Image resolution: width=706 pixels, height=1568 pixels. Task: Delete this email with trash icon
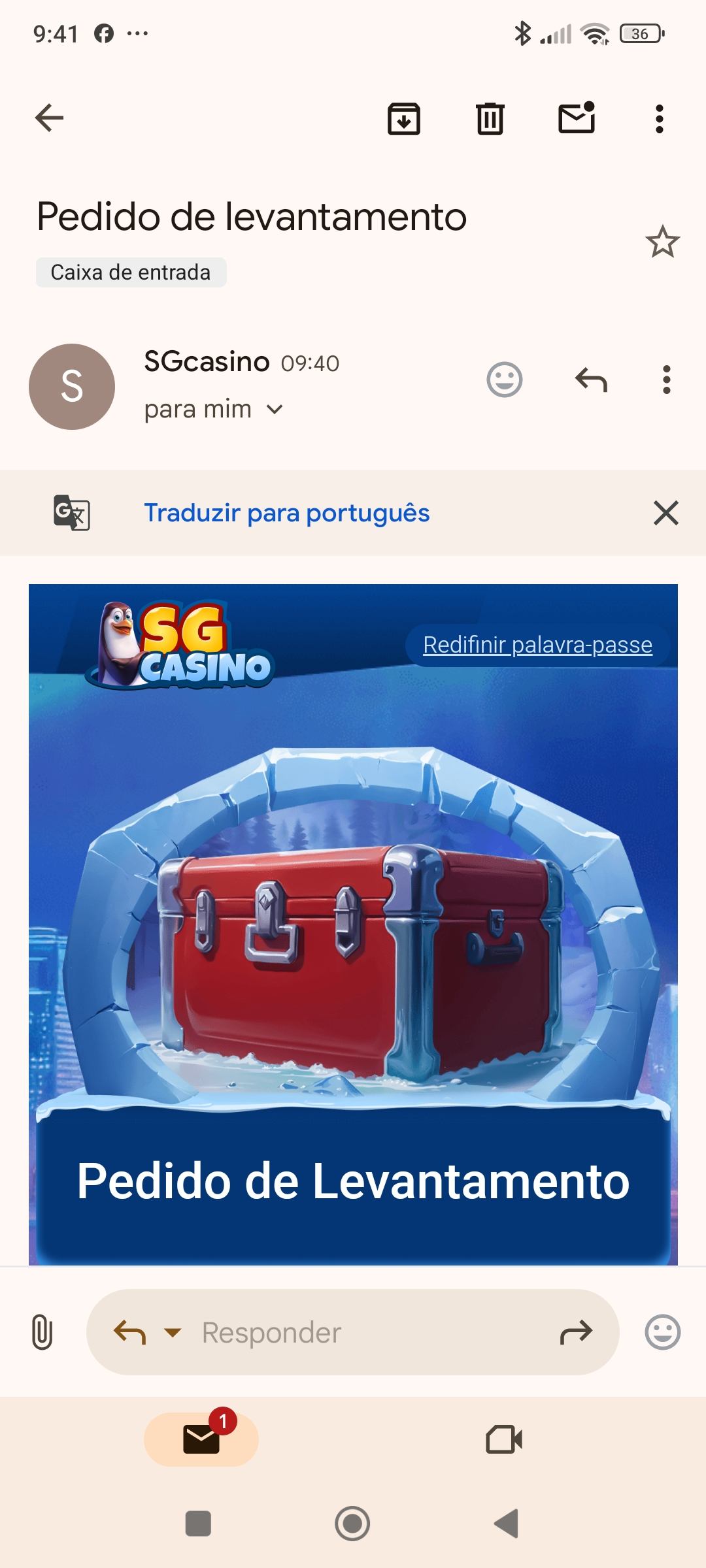click(490, 119)
